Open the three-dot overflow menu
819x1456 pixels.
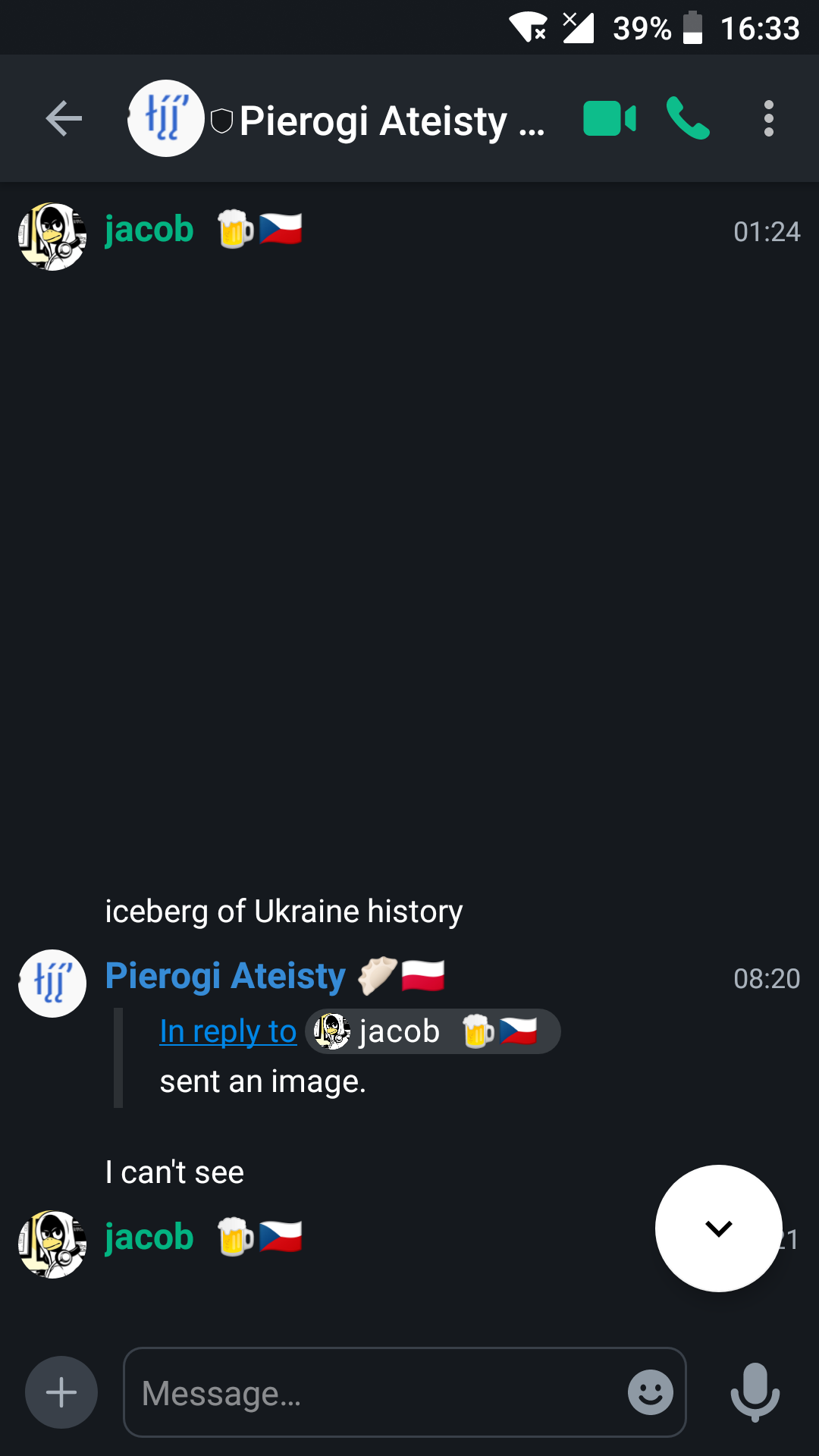(769, 118)
